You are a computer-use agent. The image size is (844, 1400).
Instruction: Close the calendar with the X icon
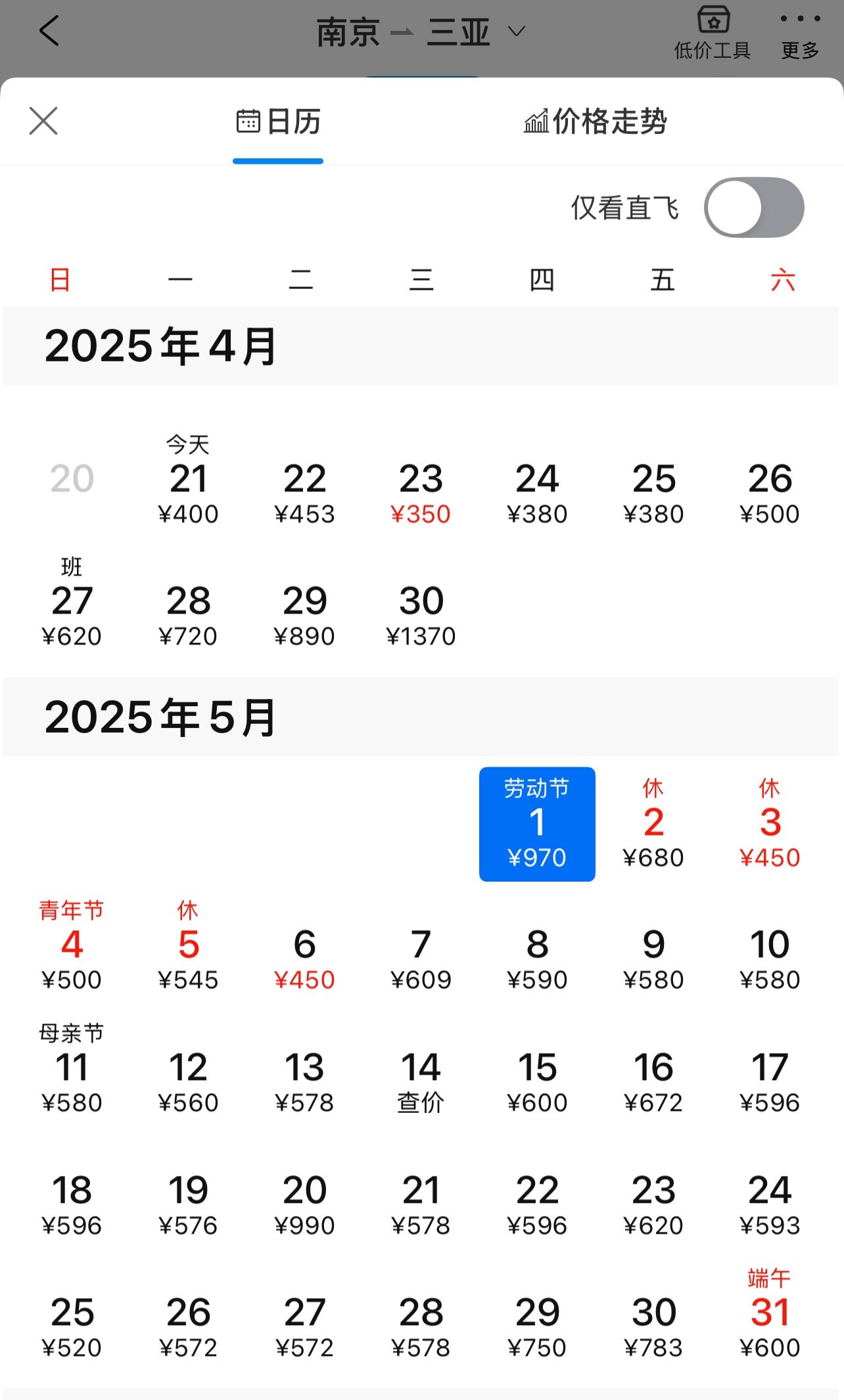pyautogui.click(x=43, y=121)
